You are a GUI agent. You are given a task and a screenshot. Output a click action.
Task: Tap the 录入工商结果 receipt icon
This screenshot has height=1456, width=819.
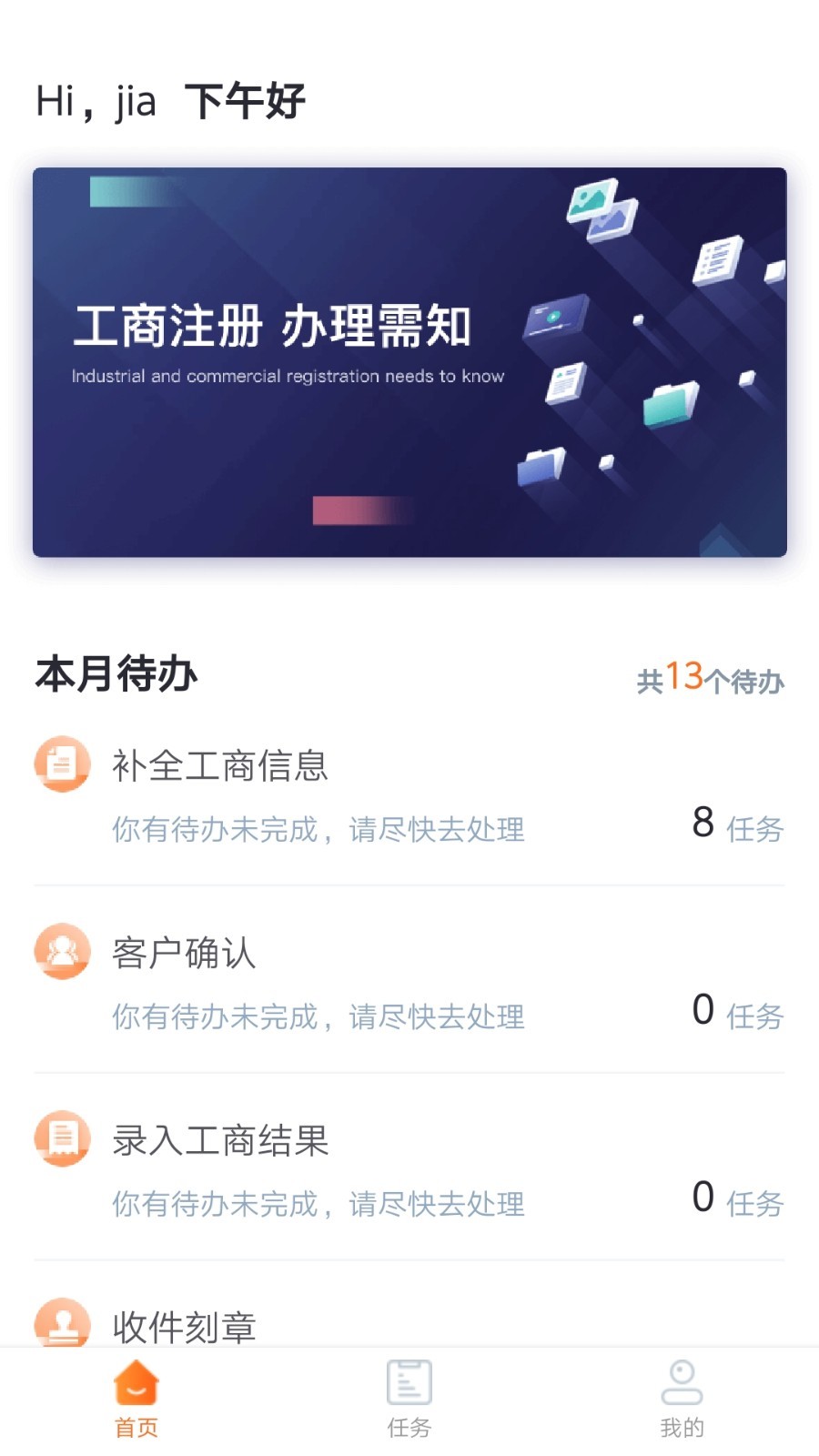[61, 1137]
